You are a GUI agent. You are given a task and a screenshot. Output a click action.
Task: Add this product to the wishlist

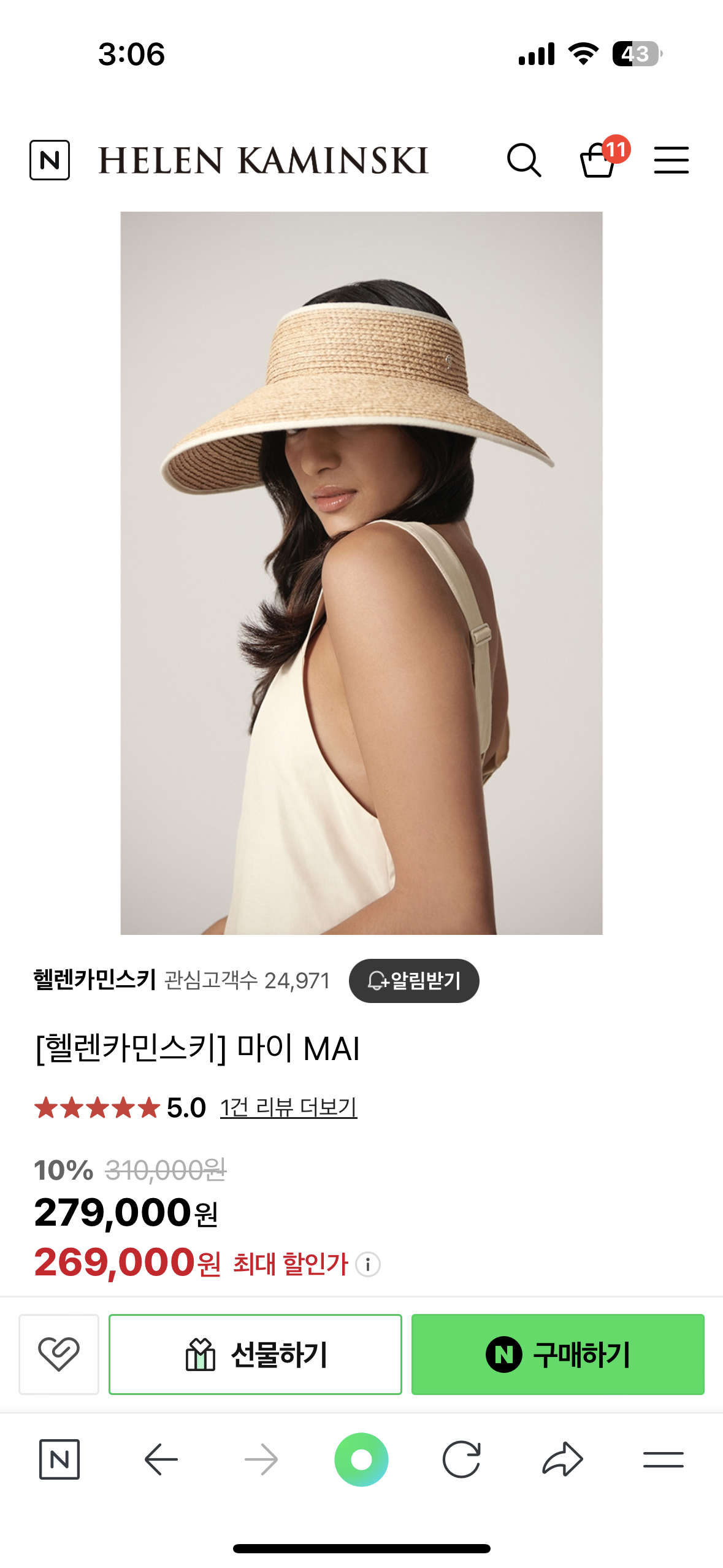tap(59, 1354)
